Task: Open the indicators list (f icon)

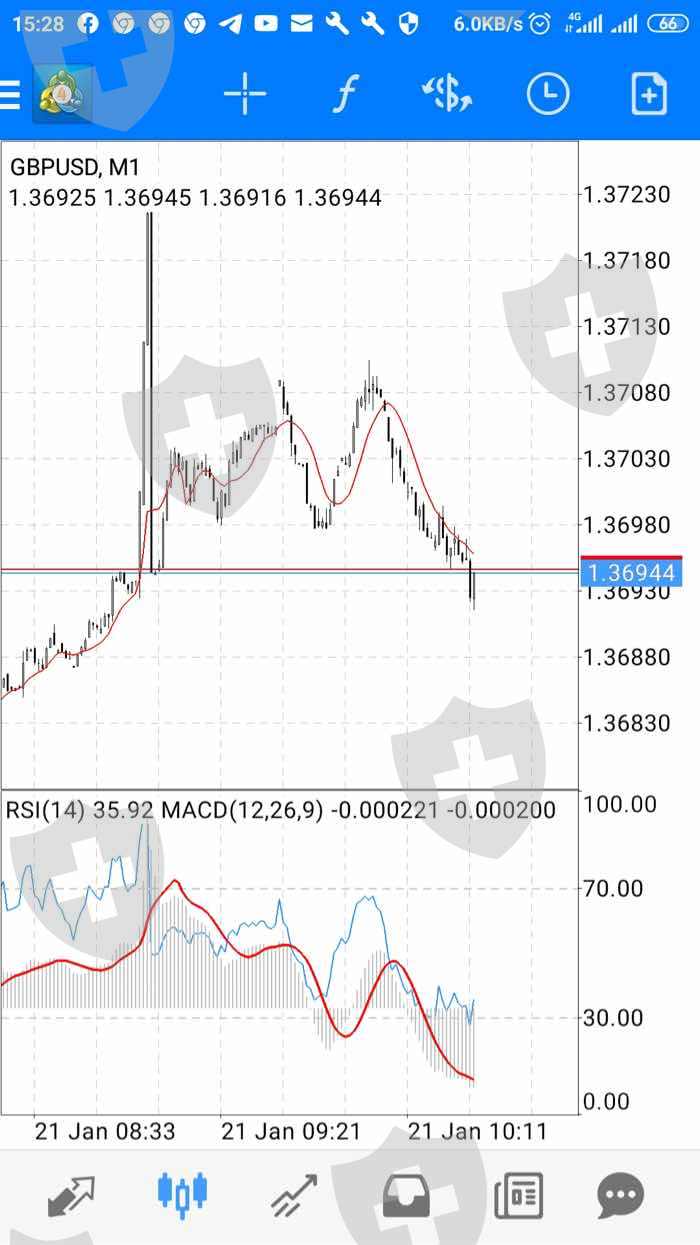Action: point(345,95)
